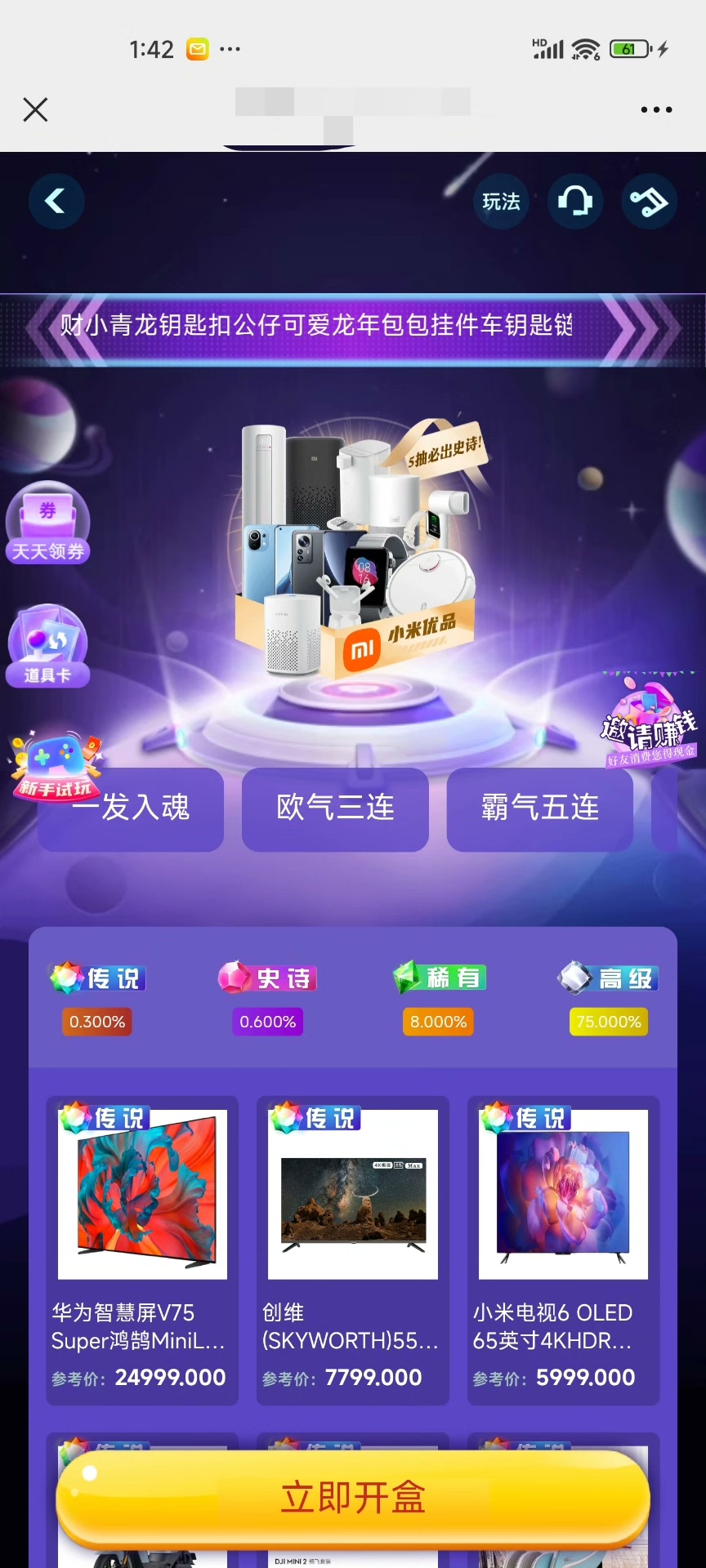The height and width of the screenshot is (1568, 706).
Task: Close the mini program page
Action: click(x=35, y=109)
